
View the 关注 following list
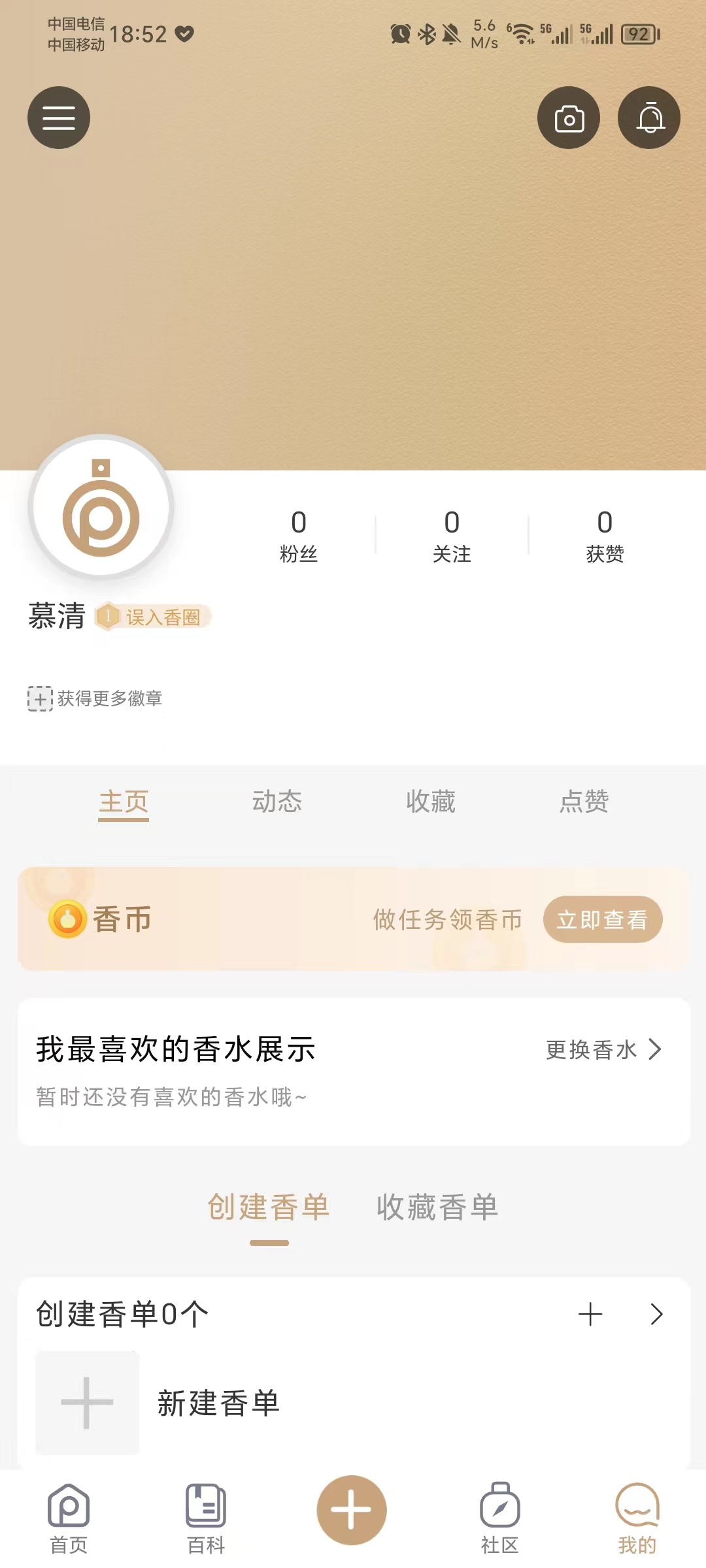point(452,536)
